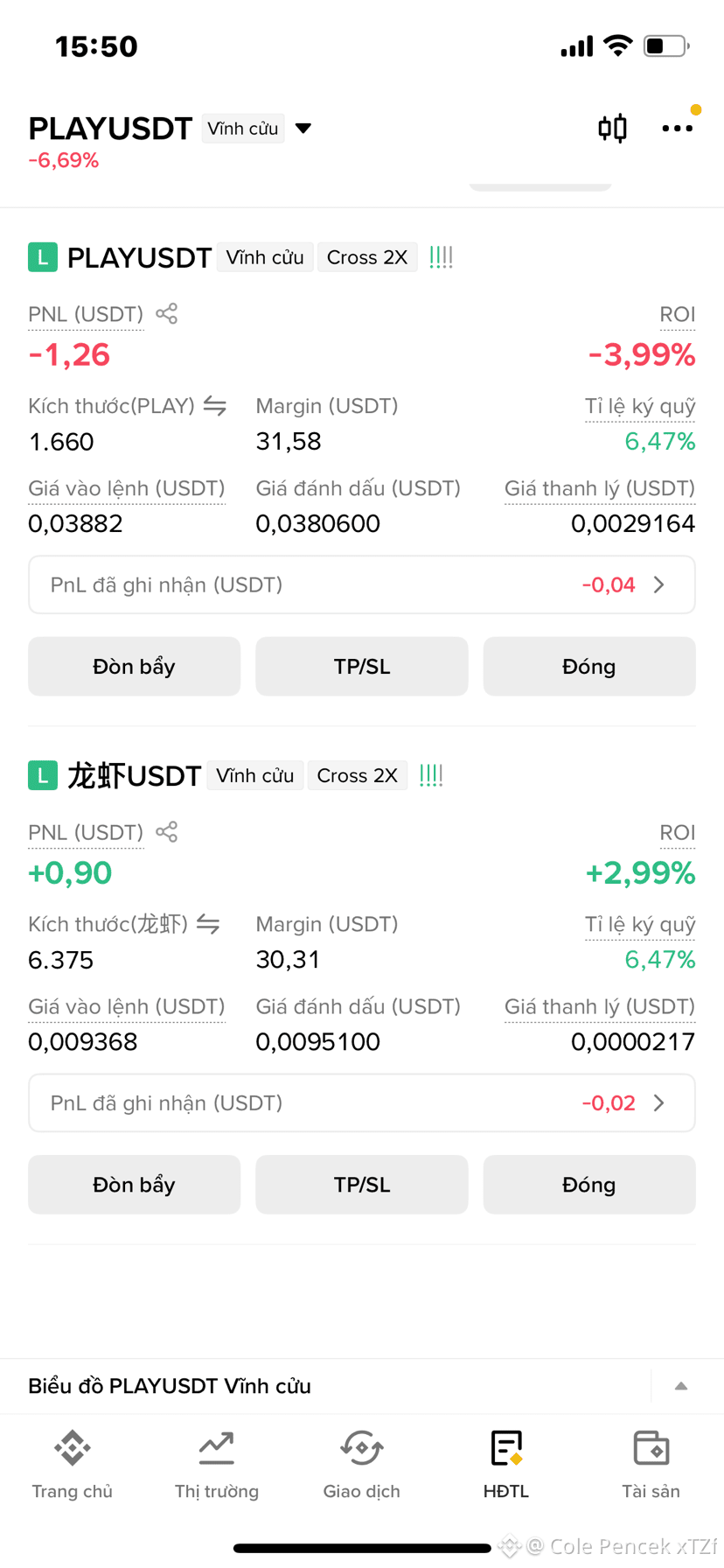Share the PLAYUSDT position PNL
724x1568 pixels.
166,313
